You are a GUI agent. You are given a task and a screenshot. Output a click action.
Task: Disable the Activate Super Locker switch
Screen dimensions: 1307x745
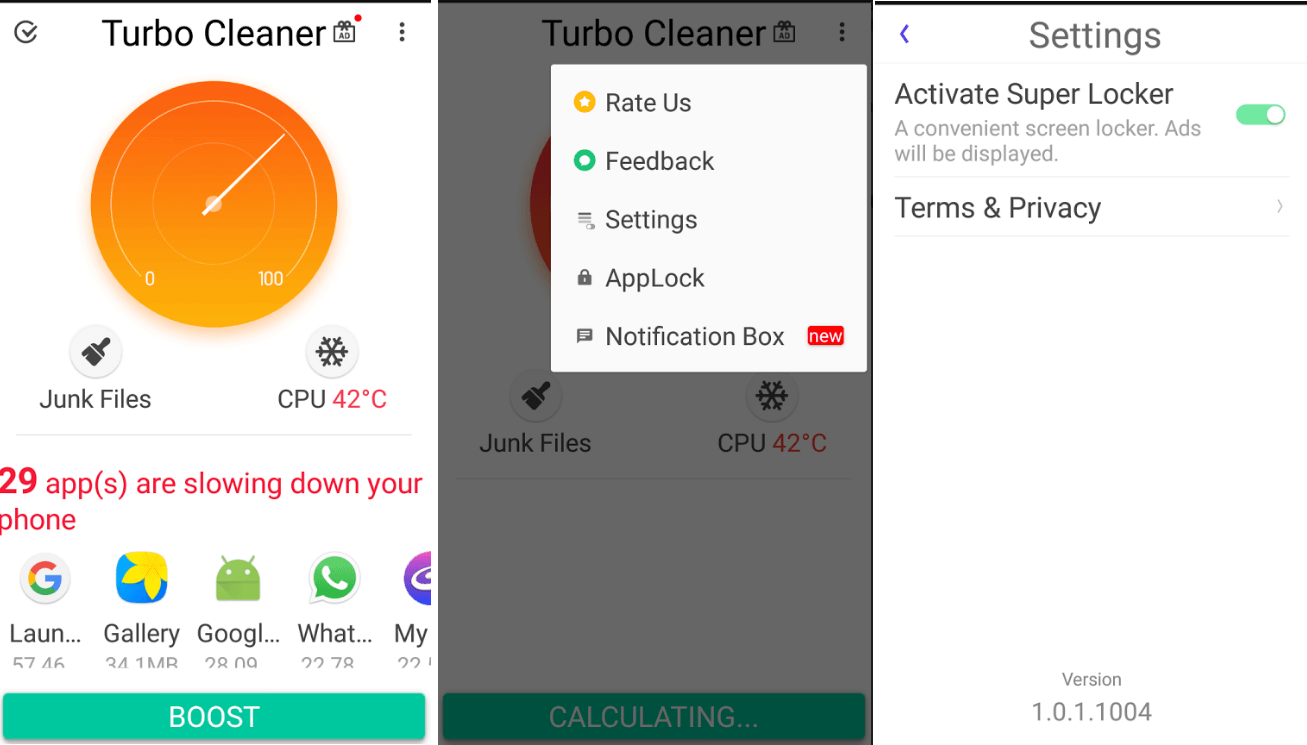click(x=1260, y=115)
